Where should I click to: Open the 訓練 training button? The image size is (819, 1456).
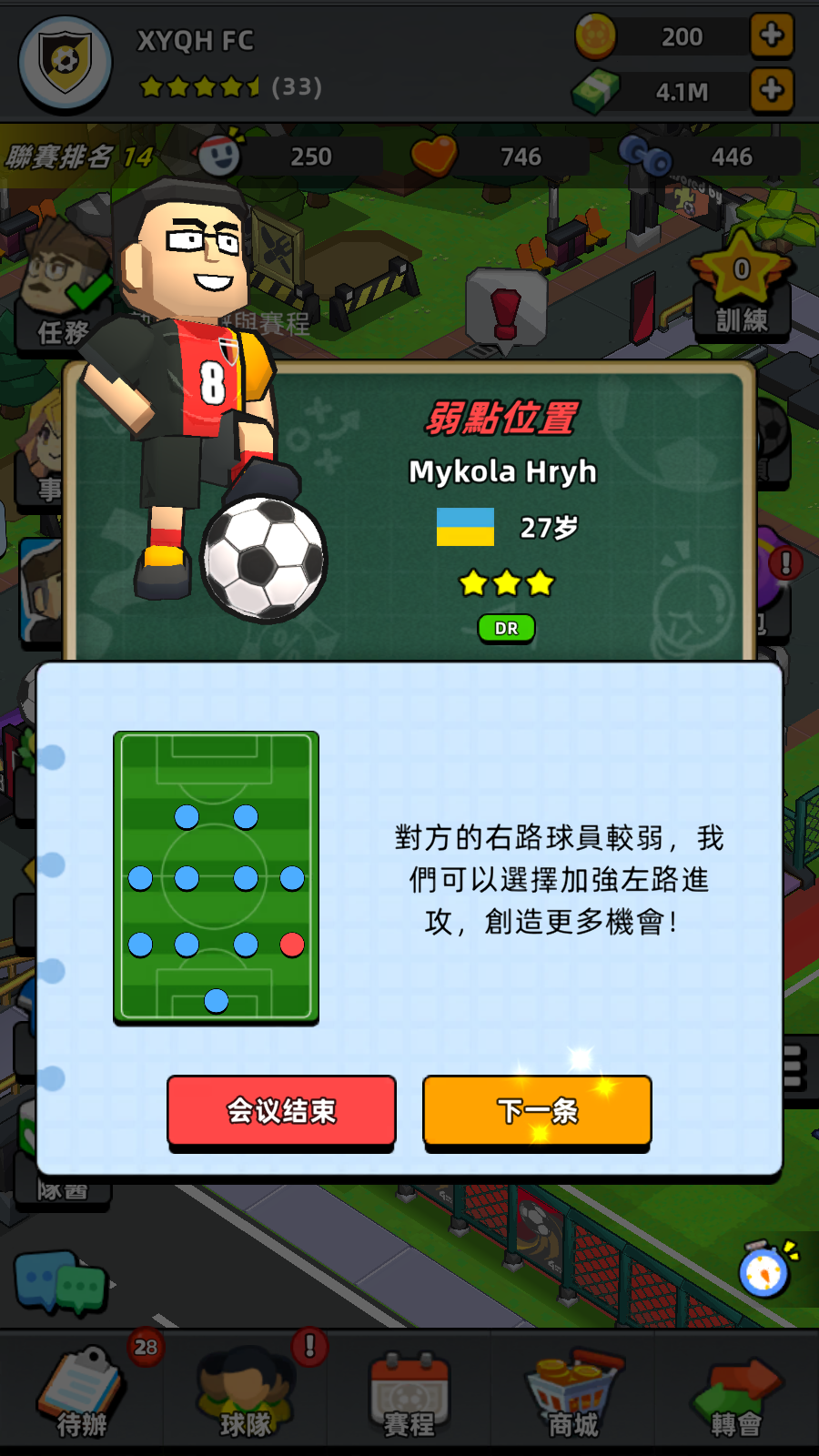(742, 287)
